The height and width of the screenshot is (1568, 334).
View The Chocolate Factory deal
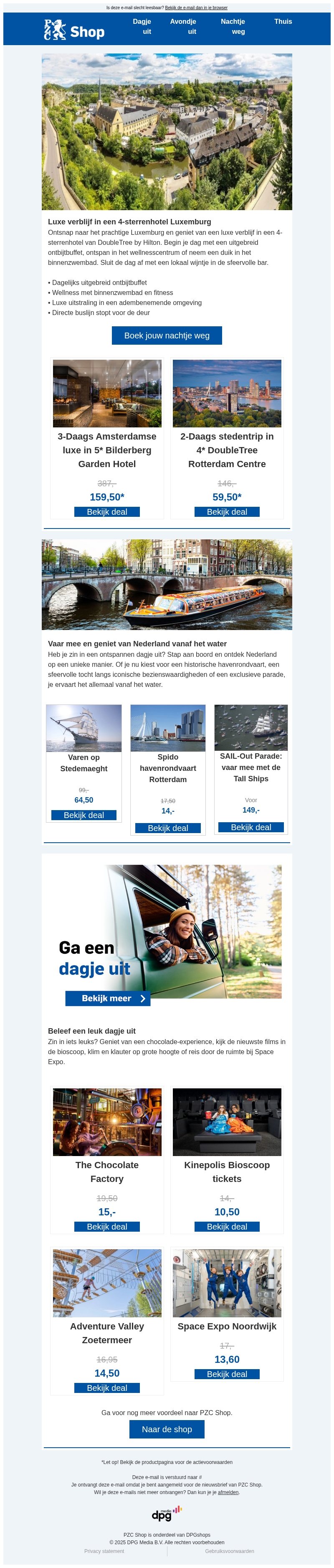click(x=107, y=1227)
